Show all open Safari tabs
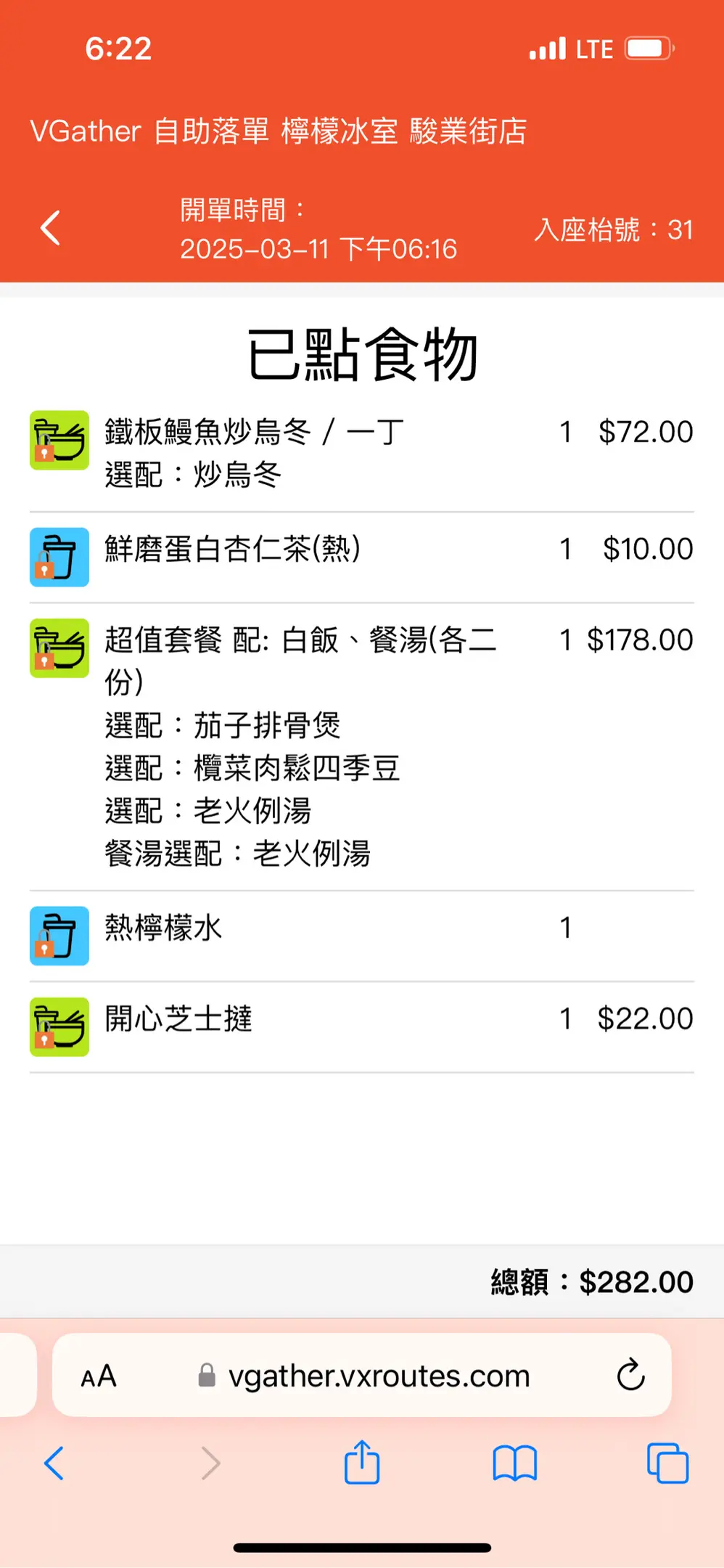The width and height of the screenshot is (724, 1568). tap(667, 1463)
